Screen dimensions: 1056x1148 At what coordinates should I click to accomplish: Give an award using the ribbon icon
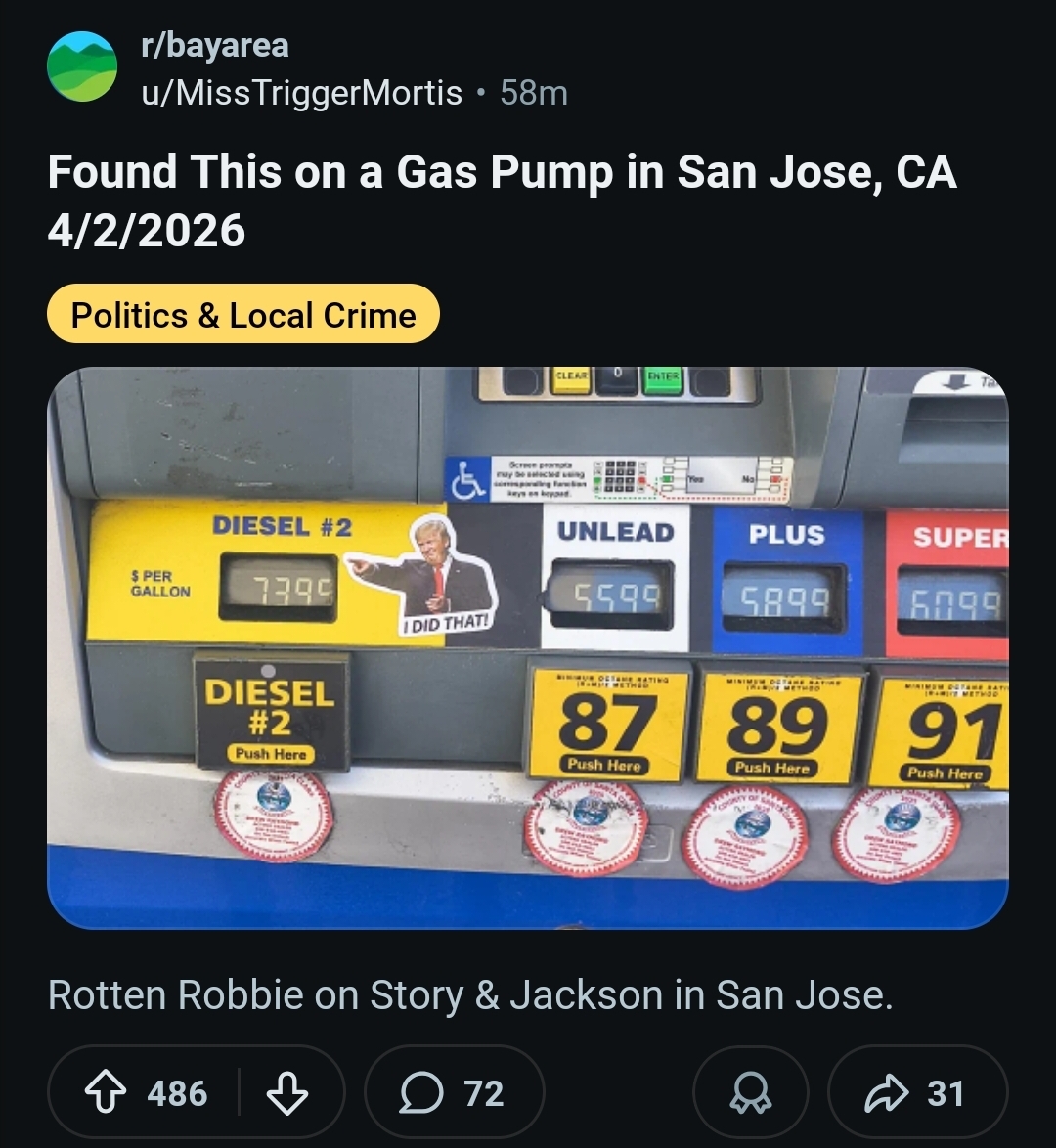pyautogui.click(x=749, y=1091)
